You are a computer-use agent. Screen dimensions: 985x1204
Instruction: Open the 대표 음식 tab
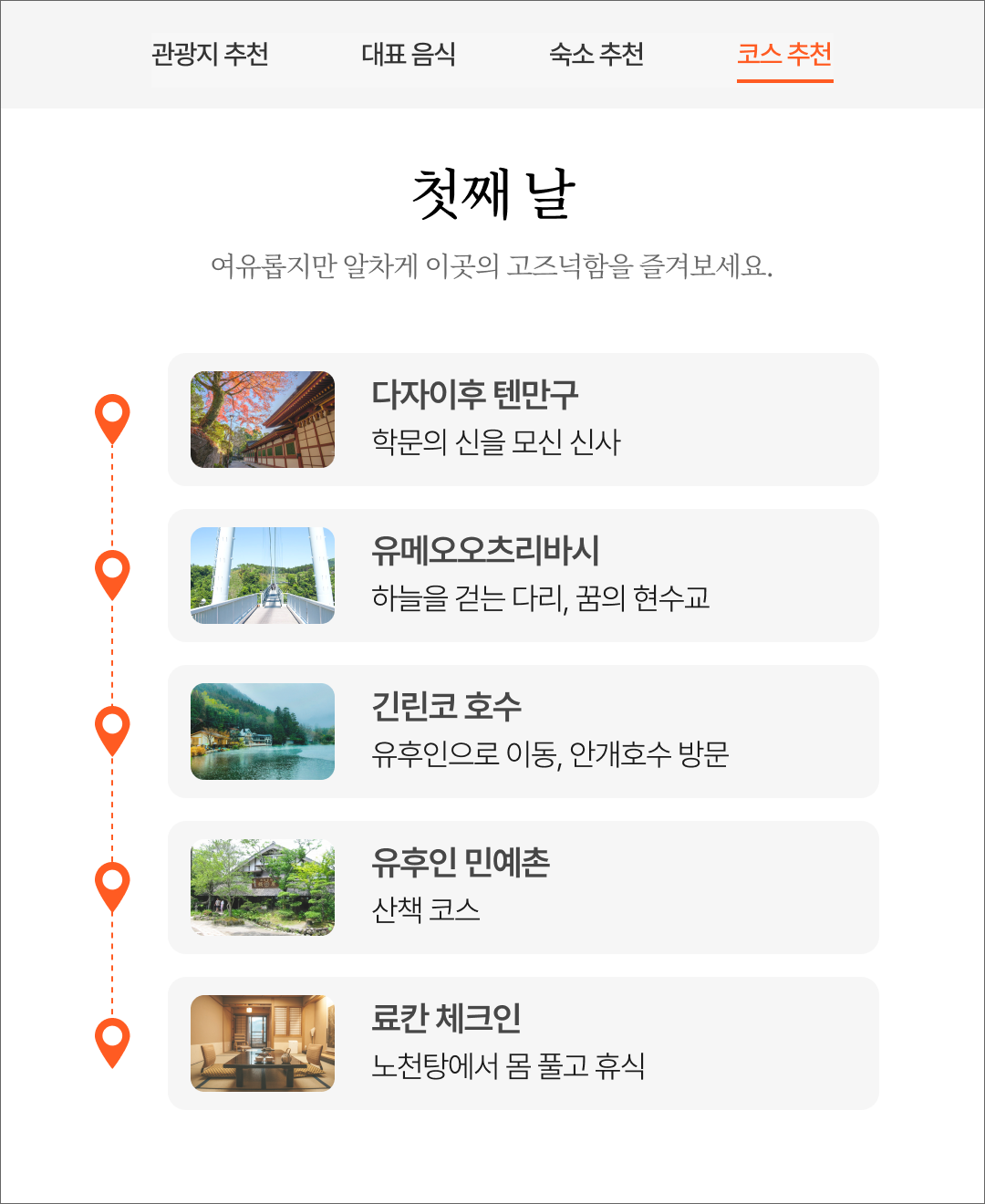pyautogui.click(x=410, y=56)
